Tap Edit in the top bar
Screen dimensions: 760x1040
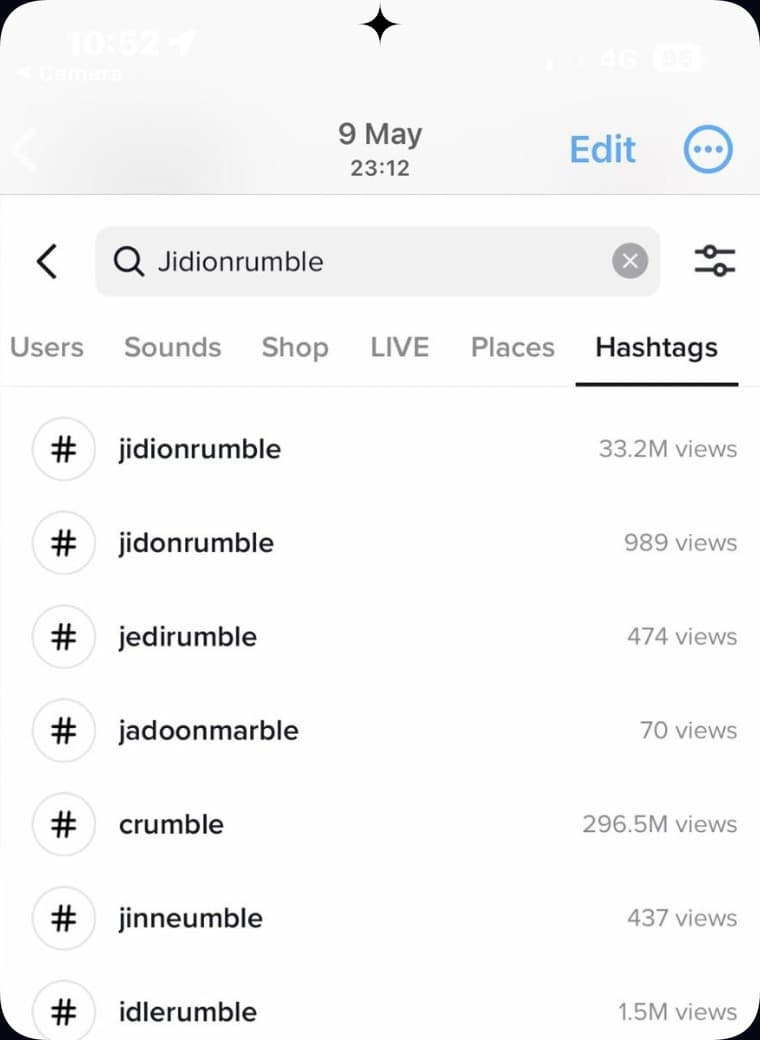[602, 148]
